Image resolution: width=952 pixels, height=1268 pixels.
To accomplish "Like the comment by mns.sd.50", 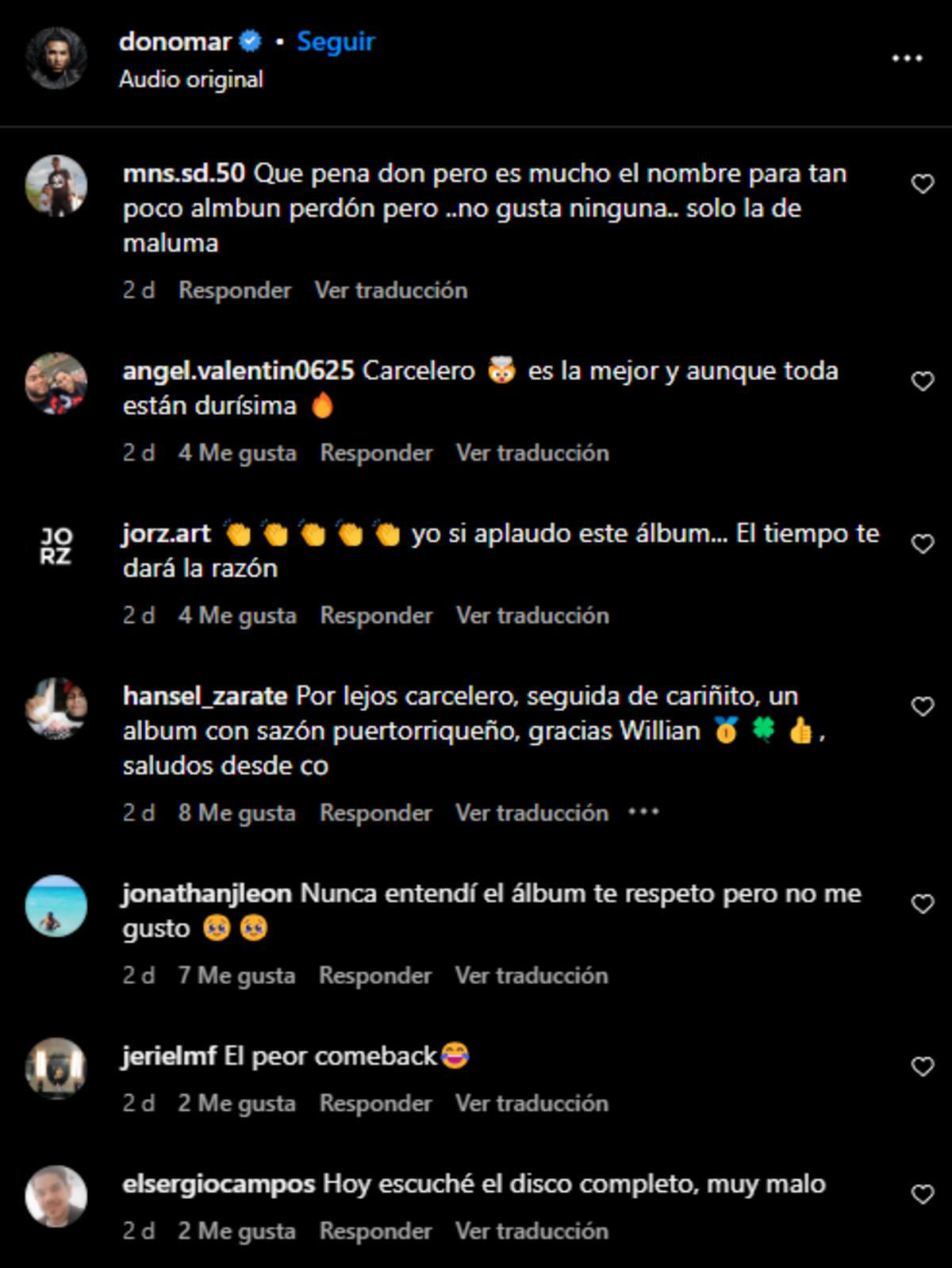I will 922,184.
